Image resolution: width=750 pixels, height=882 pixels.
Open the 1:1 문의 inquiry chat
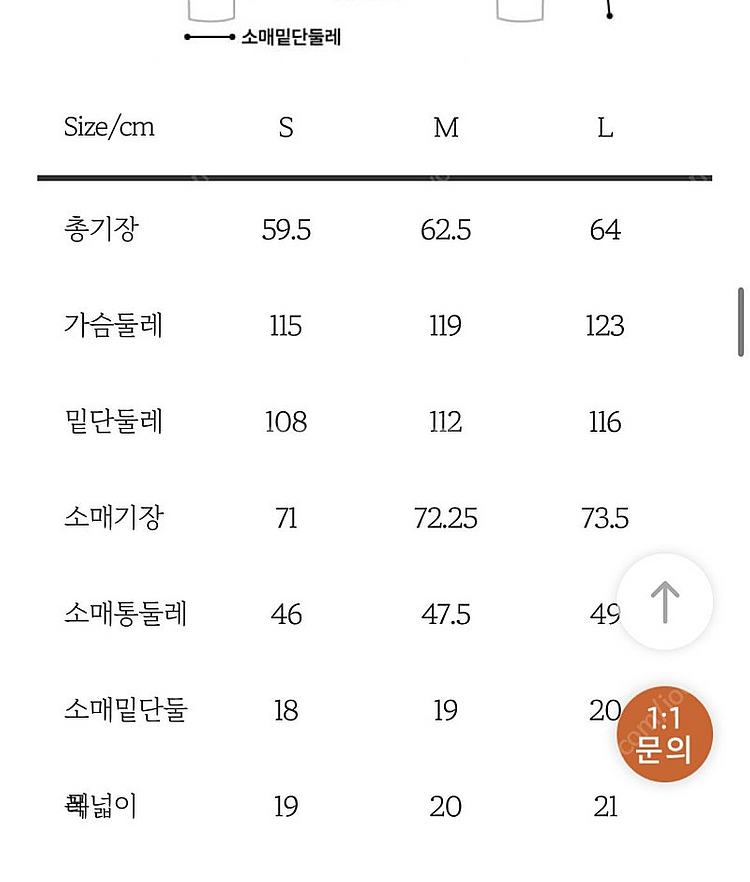tap(664, 735)
